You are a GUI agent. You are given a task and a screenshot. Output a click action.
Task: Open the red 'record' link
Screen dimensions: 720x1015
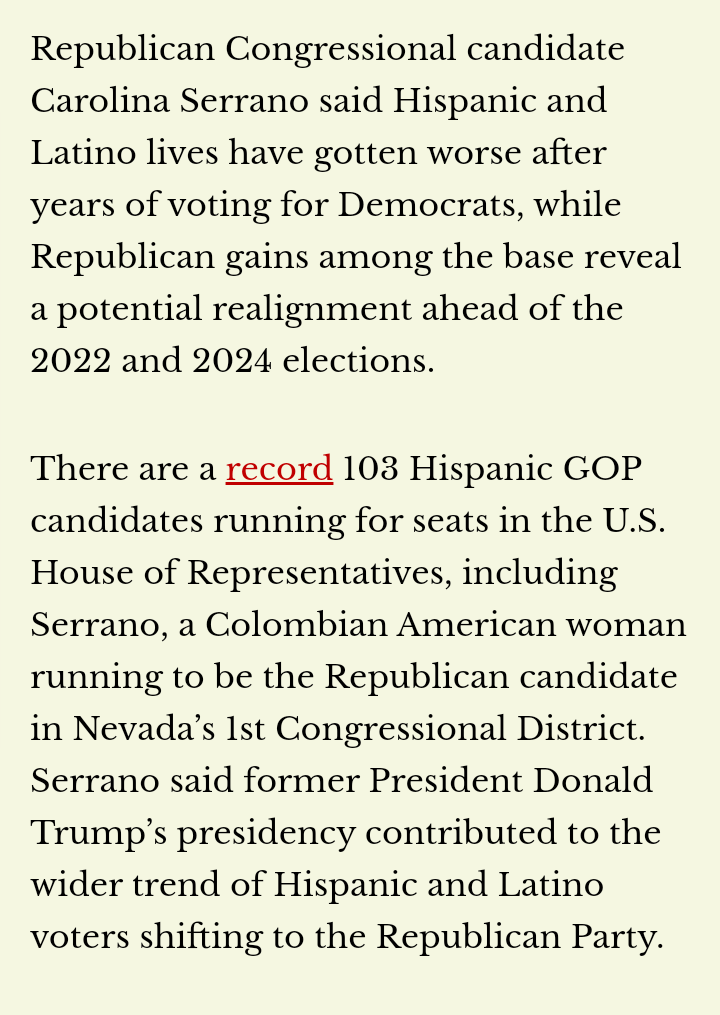tap(279, 469)
